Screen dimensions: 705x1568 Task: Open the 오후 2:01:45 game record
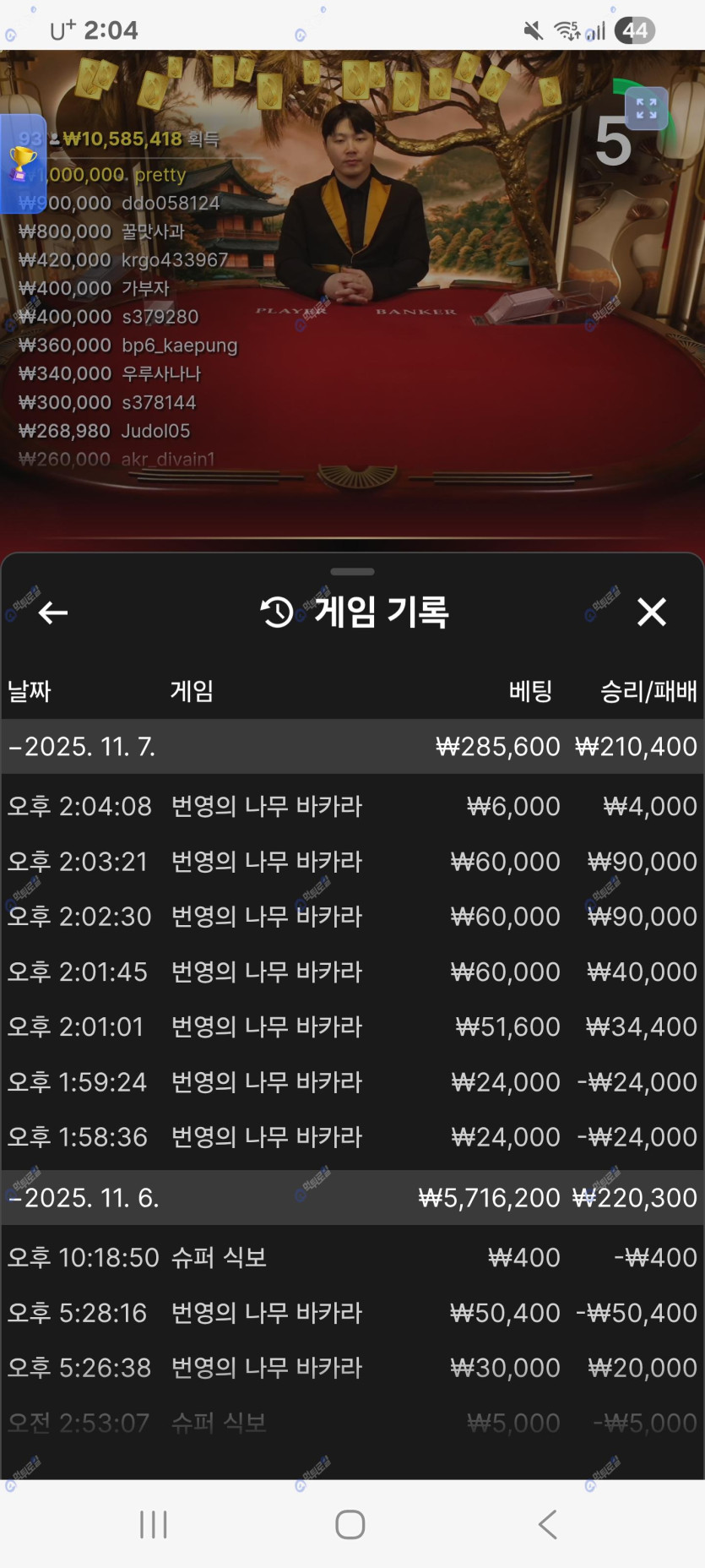coord(352,972)
